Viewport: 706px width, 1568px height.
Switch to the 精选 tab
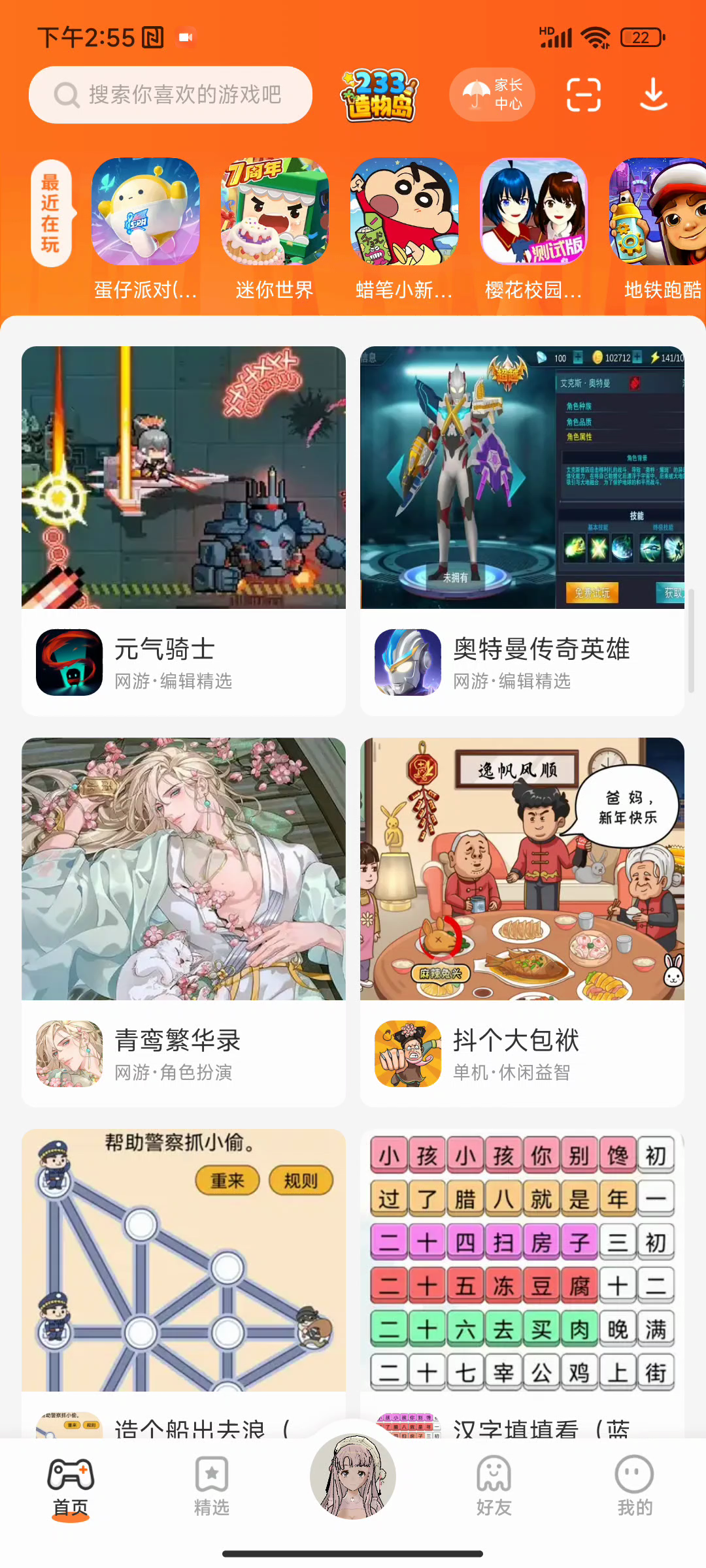click(x=212, y=1486)
